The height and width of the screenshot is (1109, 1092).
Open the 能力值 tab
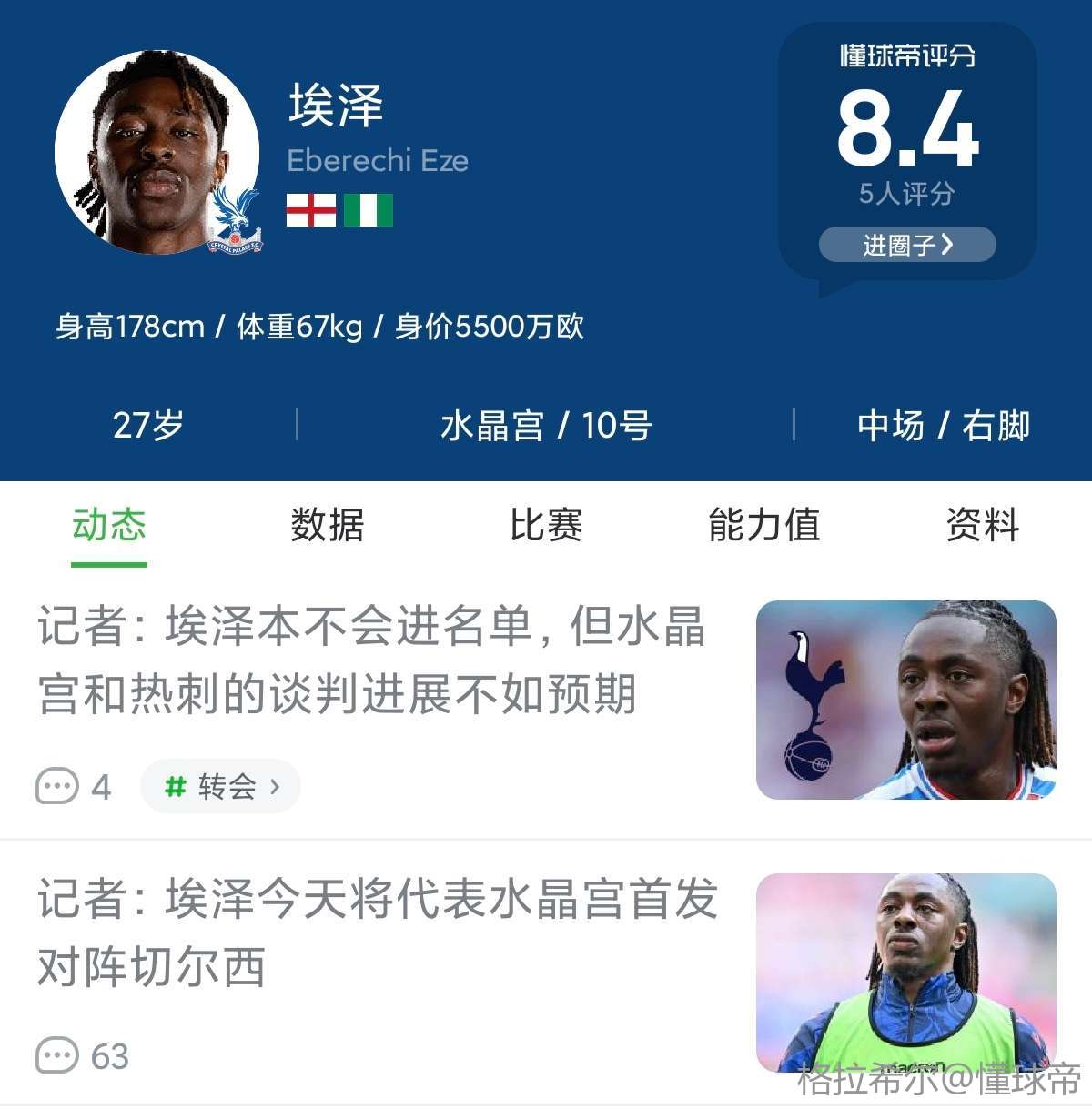[x=763, y=525]
